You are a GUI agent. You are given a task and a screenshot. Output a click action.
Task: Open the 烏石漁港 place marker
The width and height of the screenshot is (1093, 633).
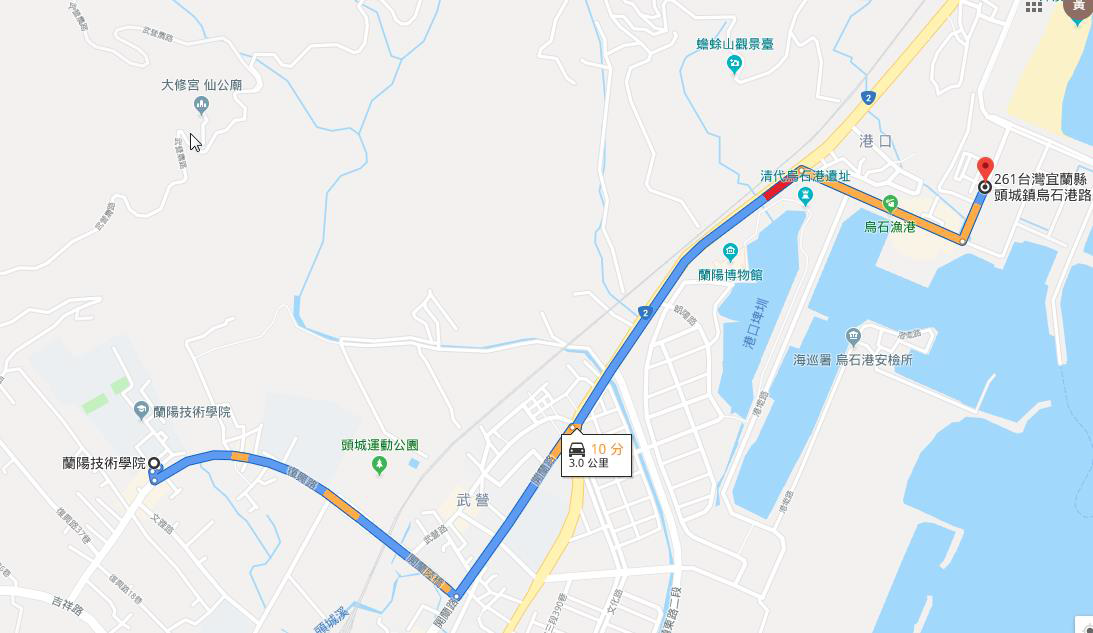[x=890, y=203]
